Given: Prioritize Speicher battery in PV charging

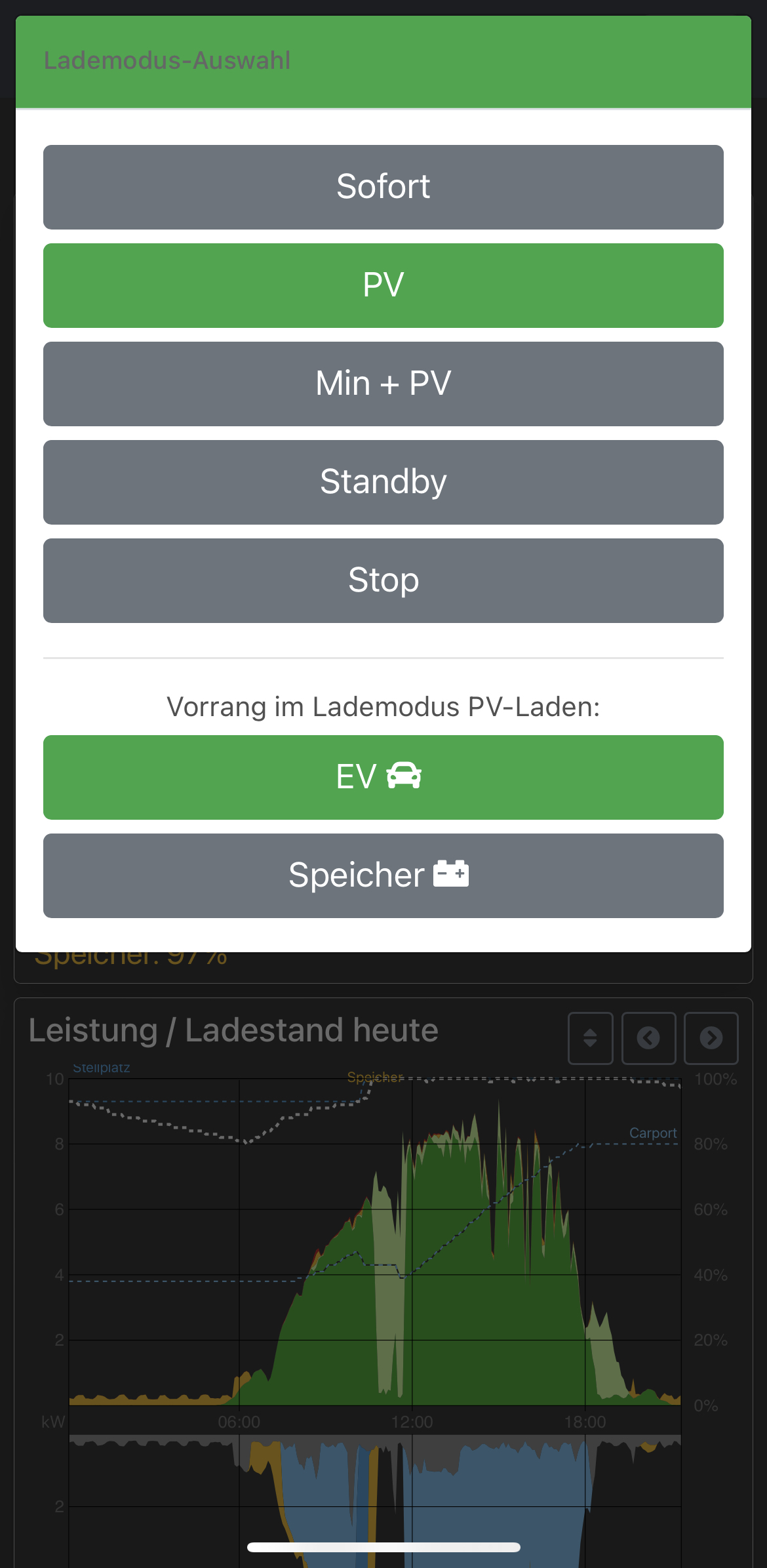Looking at the screenshot, I should pyautogui.click(x=383, y=875).
